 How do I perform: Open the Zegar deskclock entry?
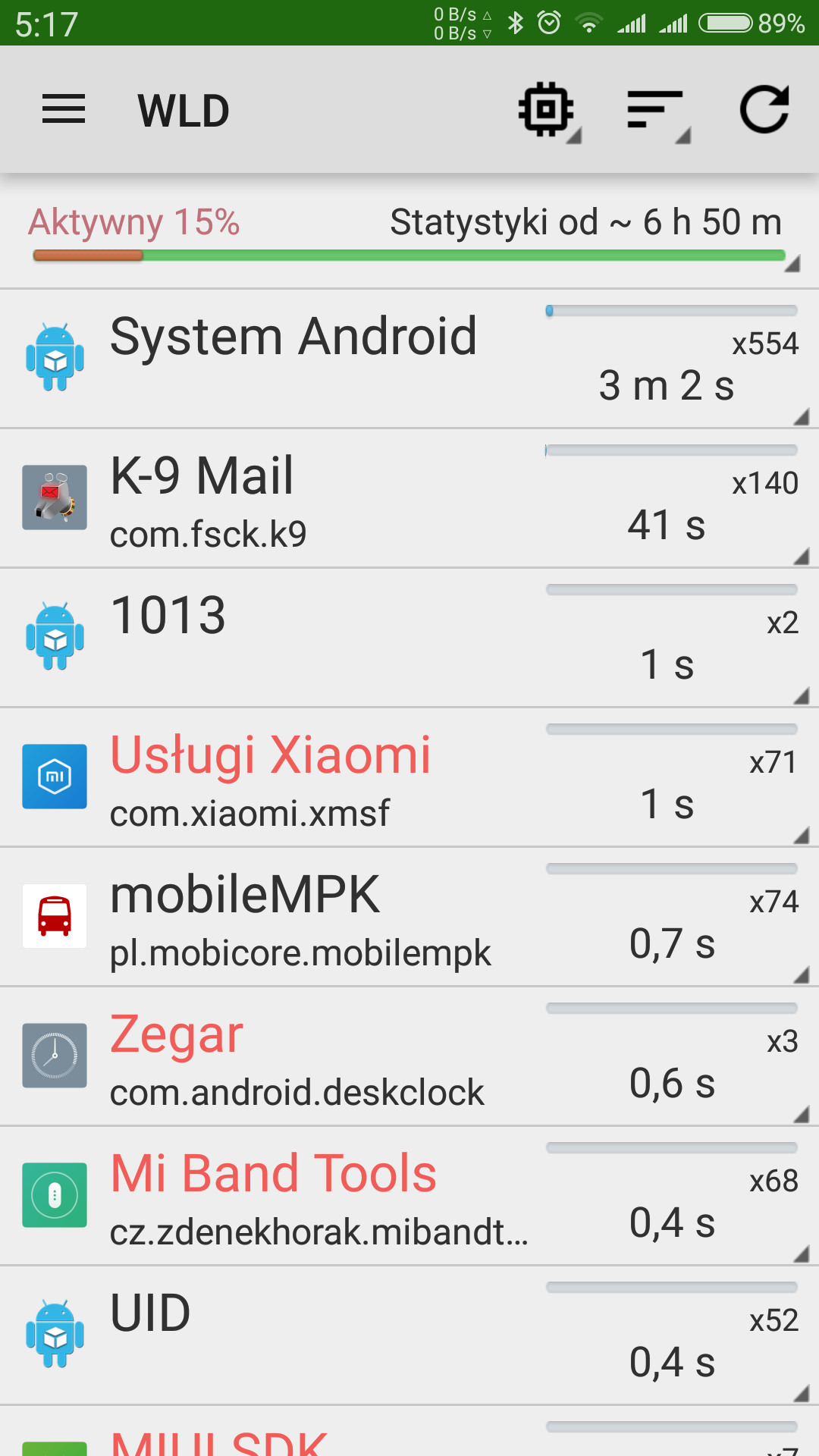pyautogui.click(x=409, y=1056)
